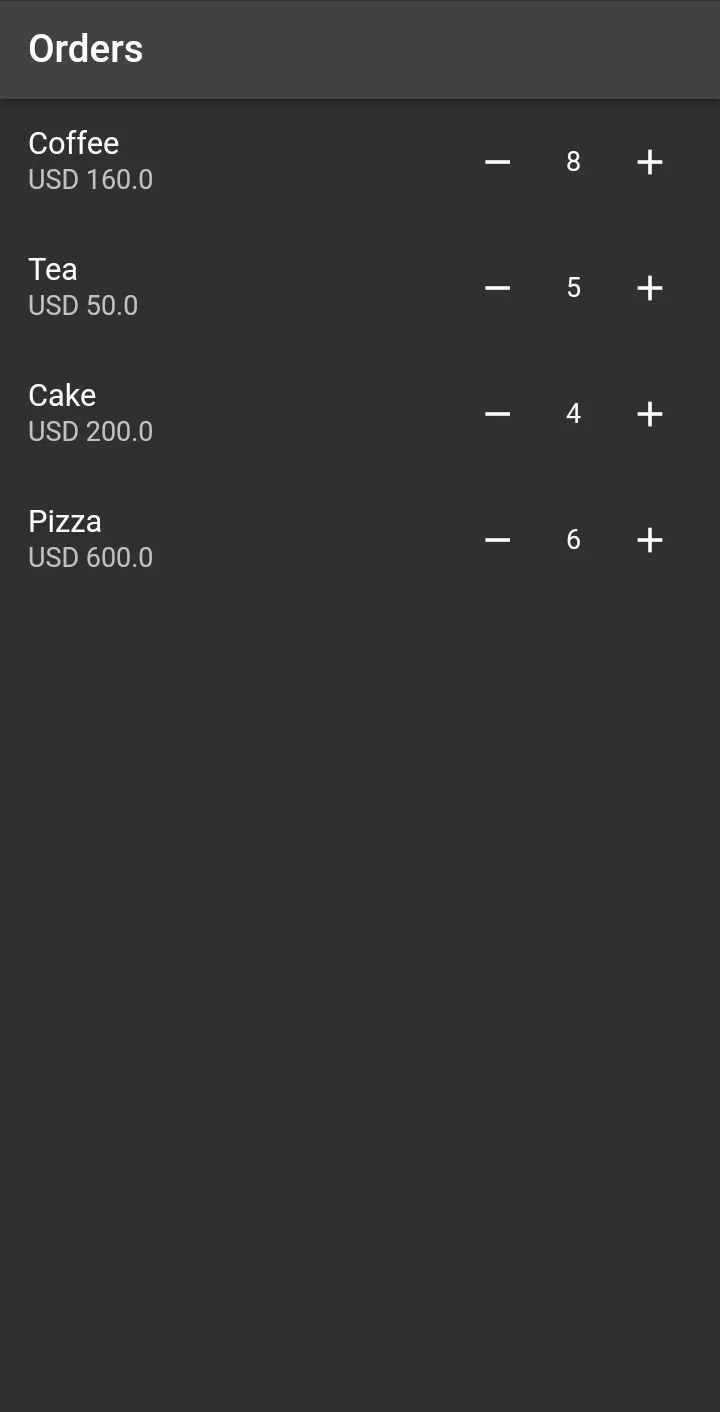Click the Cake quantity value 4

573,414
